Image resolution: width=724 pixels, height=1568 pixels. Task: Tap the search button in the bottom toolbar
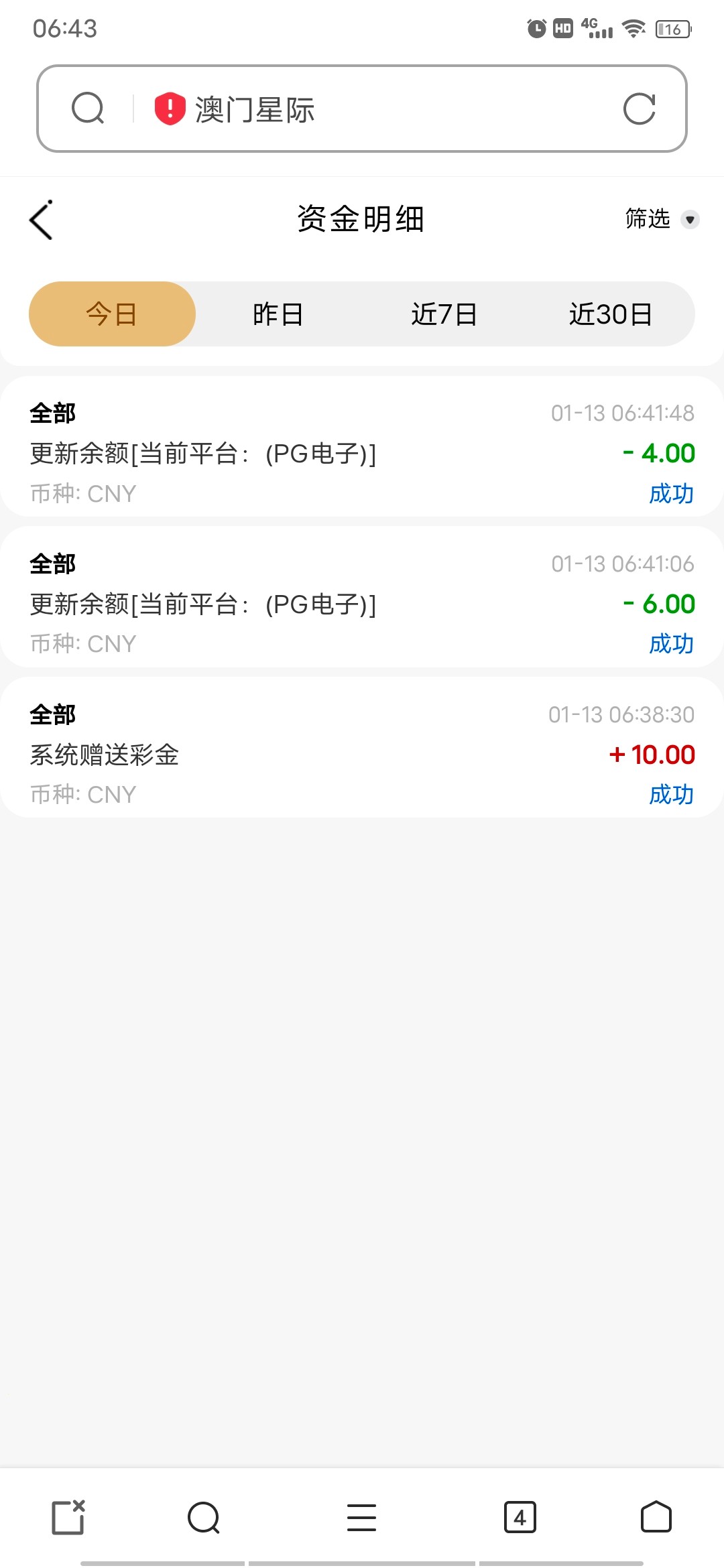(x=204, y=1517)
